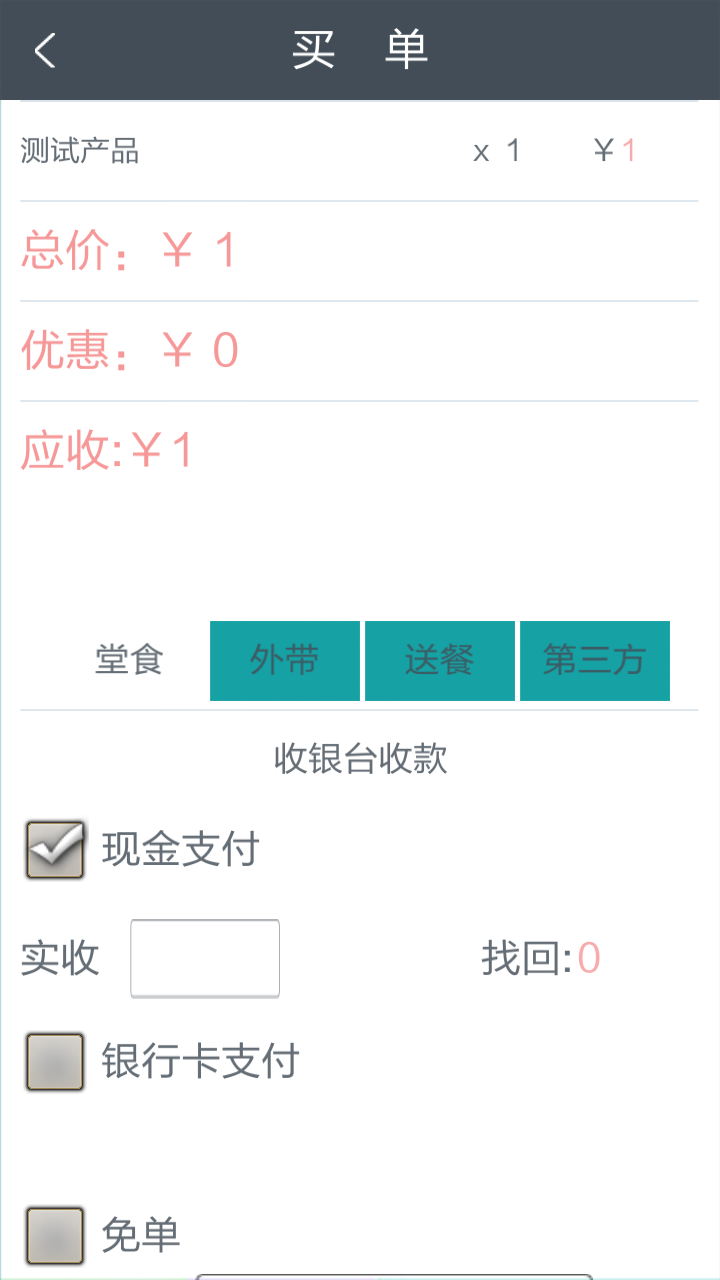The image size is (720, 1280).
Task: Focus the 实收 amount field
Action: click(205, 958)
